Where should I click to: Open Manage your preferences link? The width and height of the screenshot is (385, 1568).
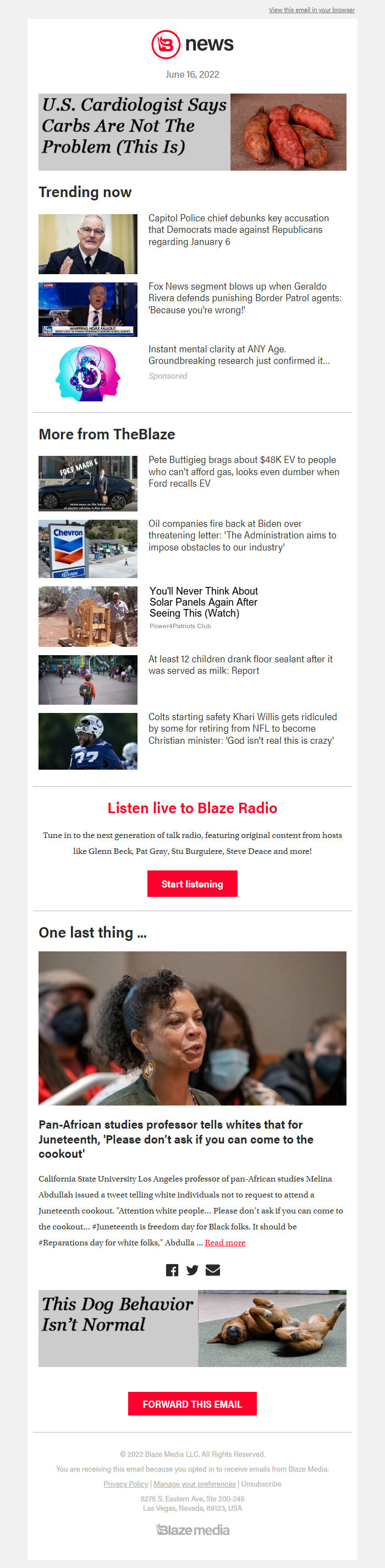click(195, 1484)
